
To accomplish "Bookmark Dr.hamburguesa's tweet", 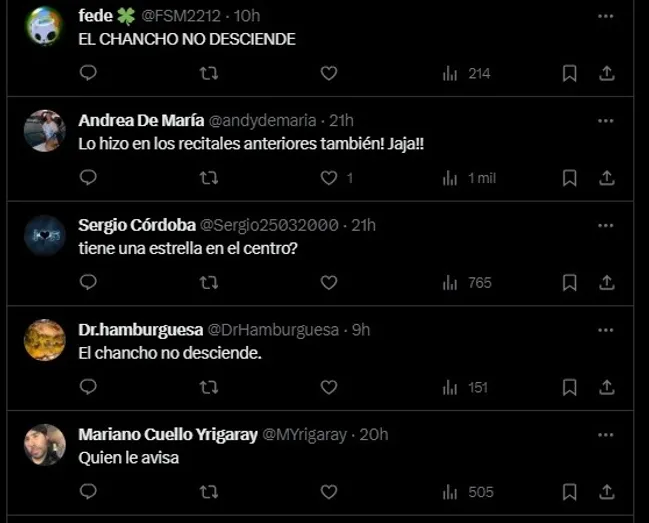I will [x=569, y=387].
